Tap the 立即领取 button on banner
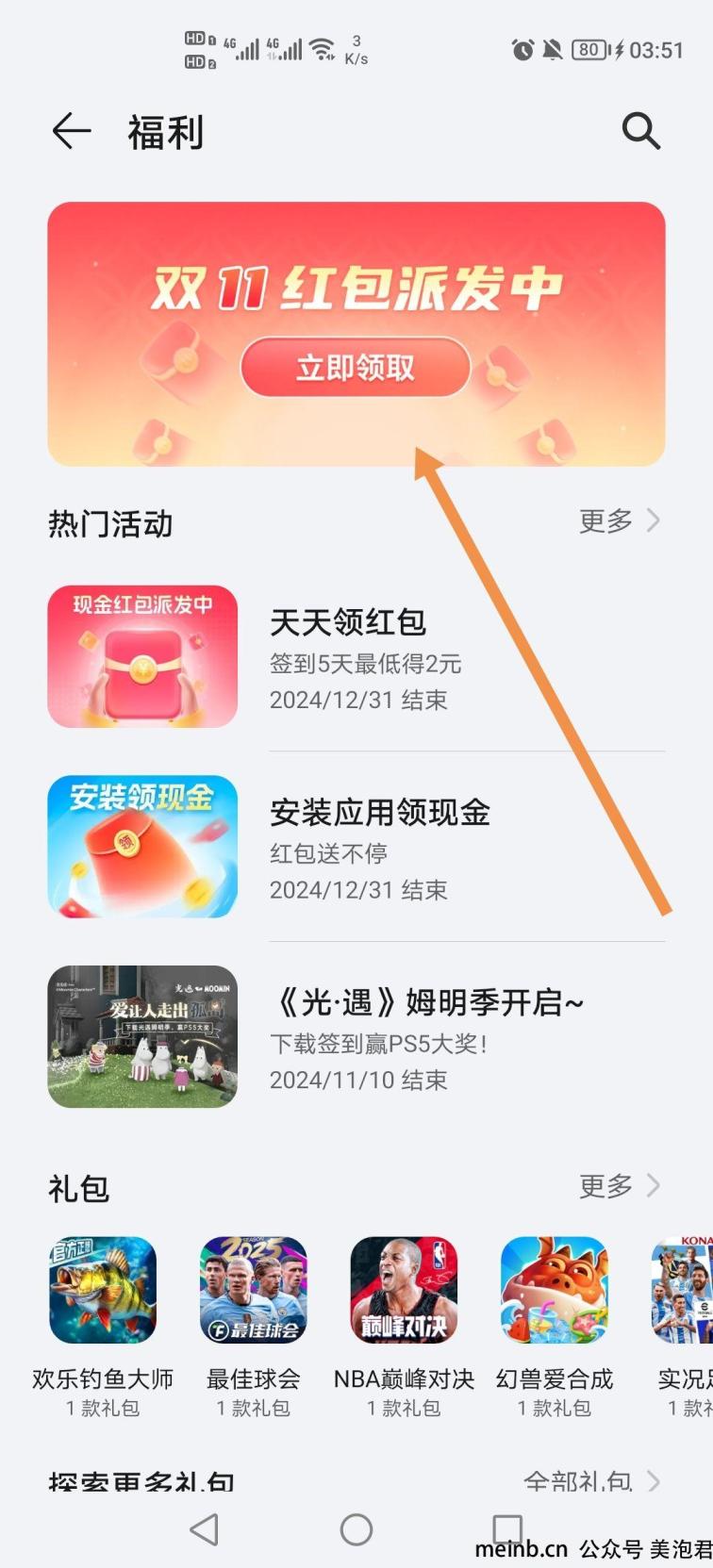The image size is (713, 1568). coord(356,367)
